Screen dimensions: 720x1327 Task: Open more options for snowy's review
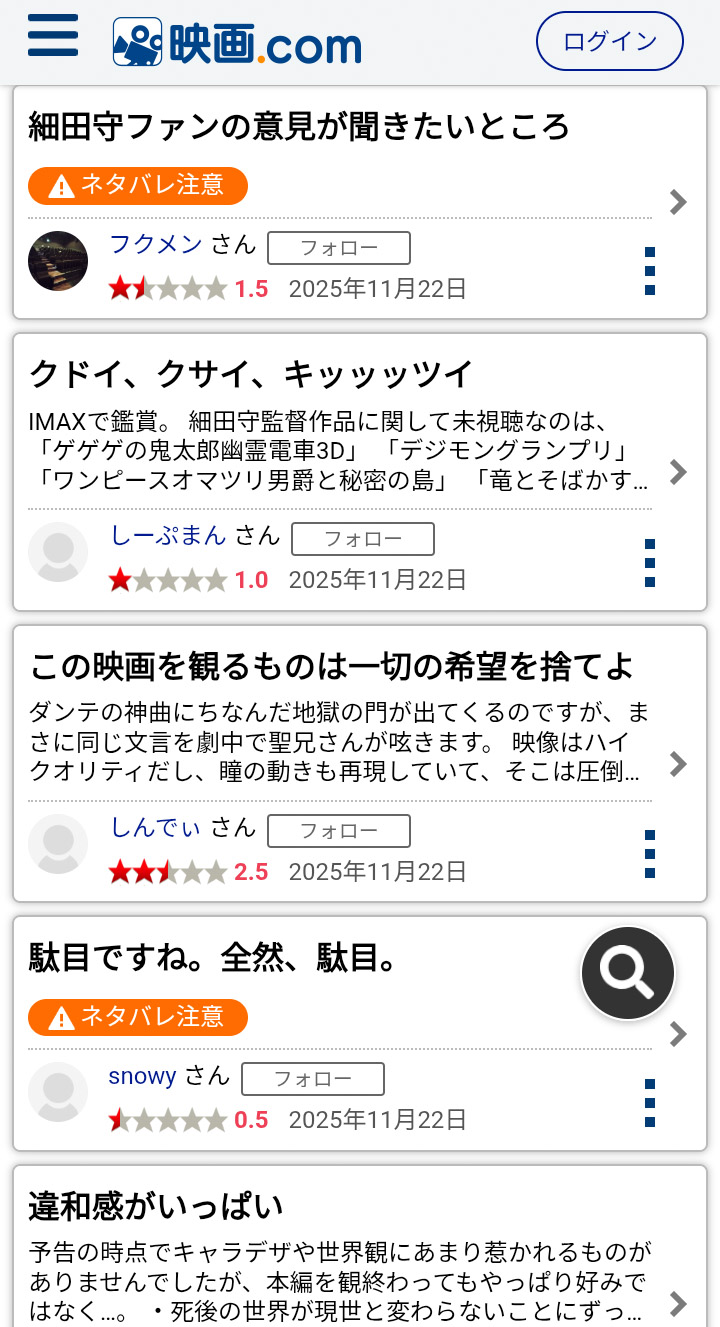point(650,1103)
